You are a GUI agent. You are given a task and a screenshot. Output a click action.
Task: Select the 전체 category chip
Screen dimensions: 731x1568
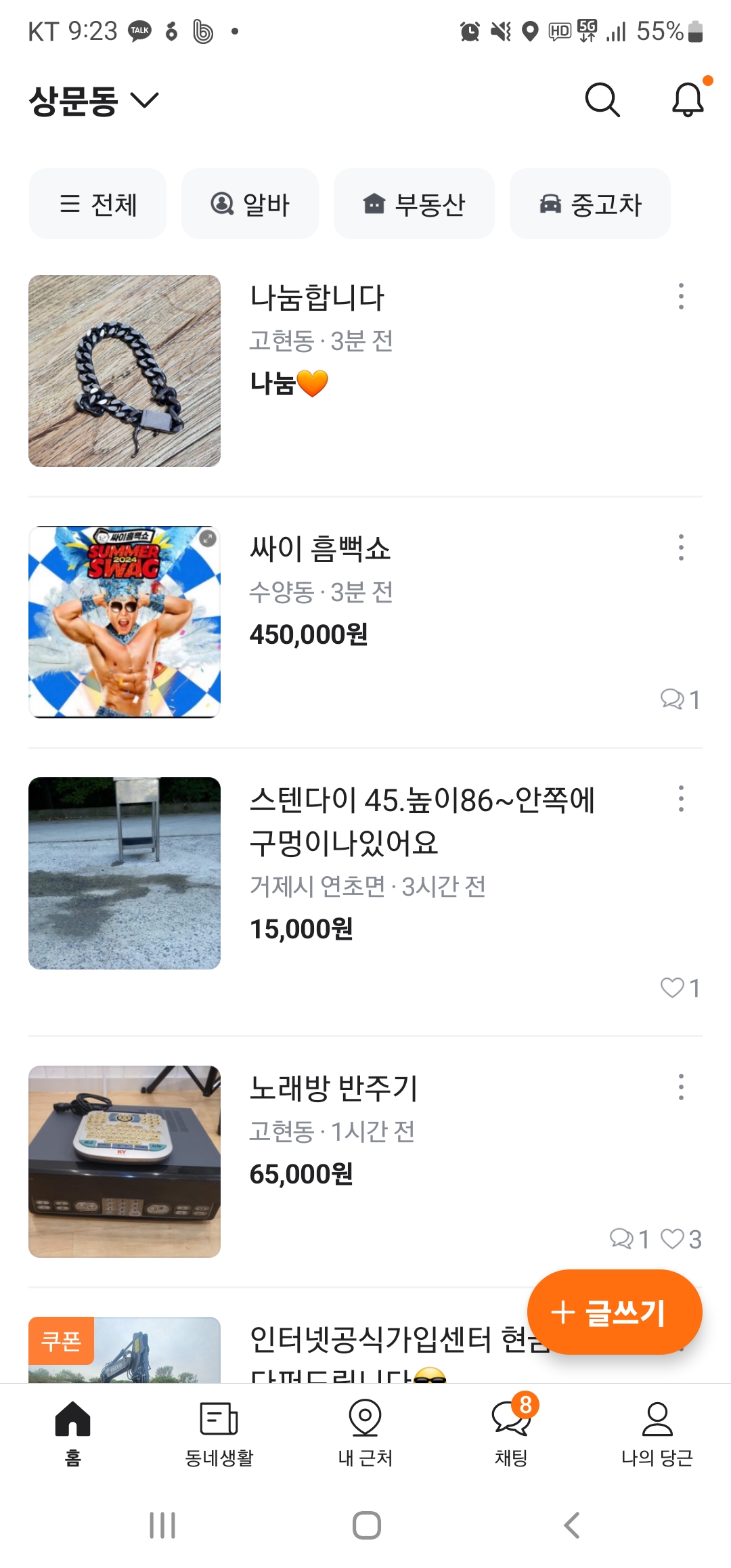pyautogui.click(x=97, y=204)
